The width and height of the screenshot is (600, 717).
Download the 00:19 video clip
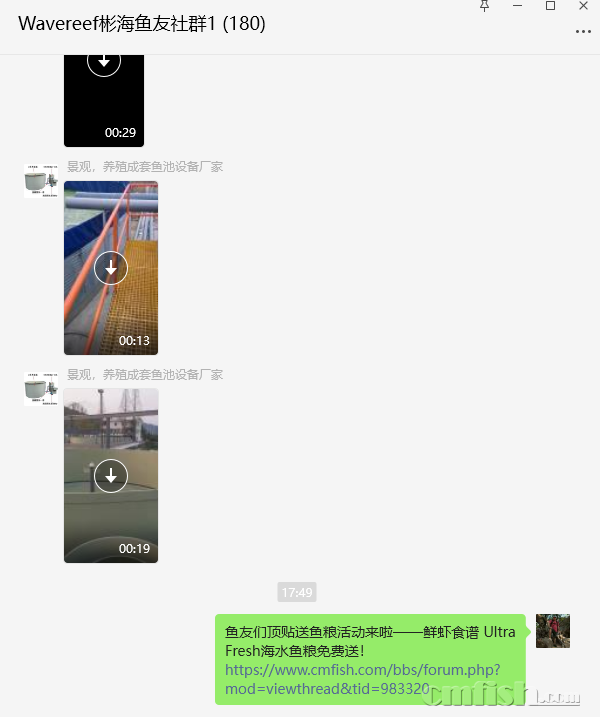click(x=111, y=476)
